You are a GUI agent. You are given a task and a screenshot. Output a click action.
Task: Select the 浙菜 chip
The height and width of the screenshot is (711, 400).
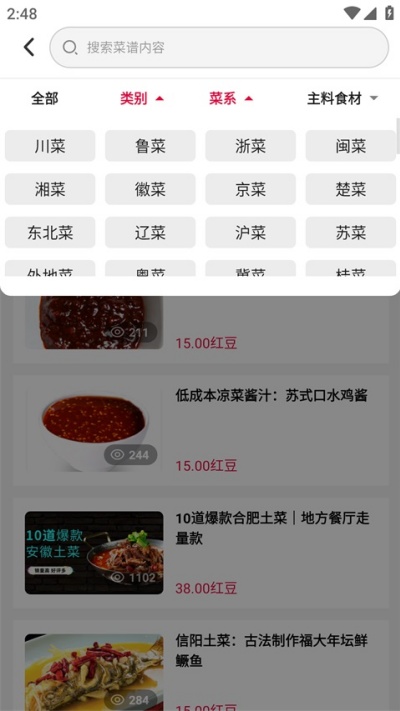point(250,146)
